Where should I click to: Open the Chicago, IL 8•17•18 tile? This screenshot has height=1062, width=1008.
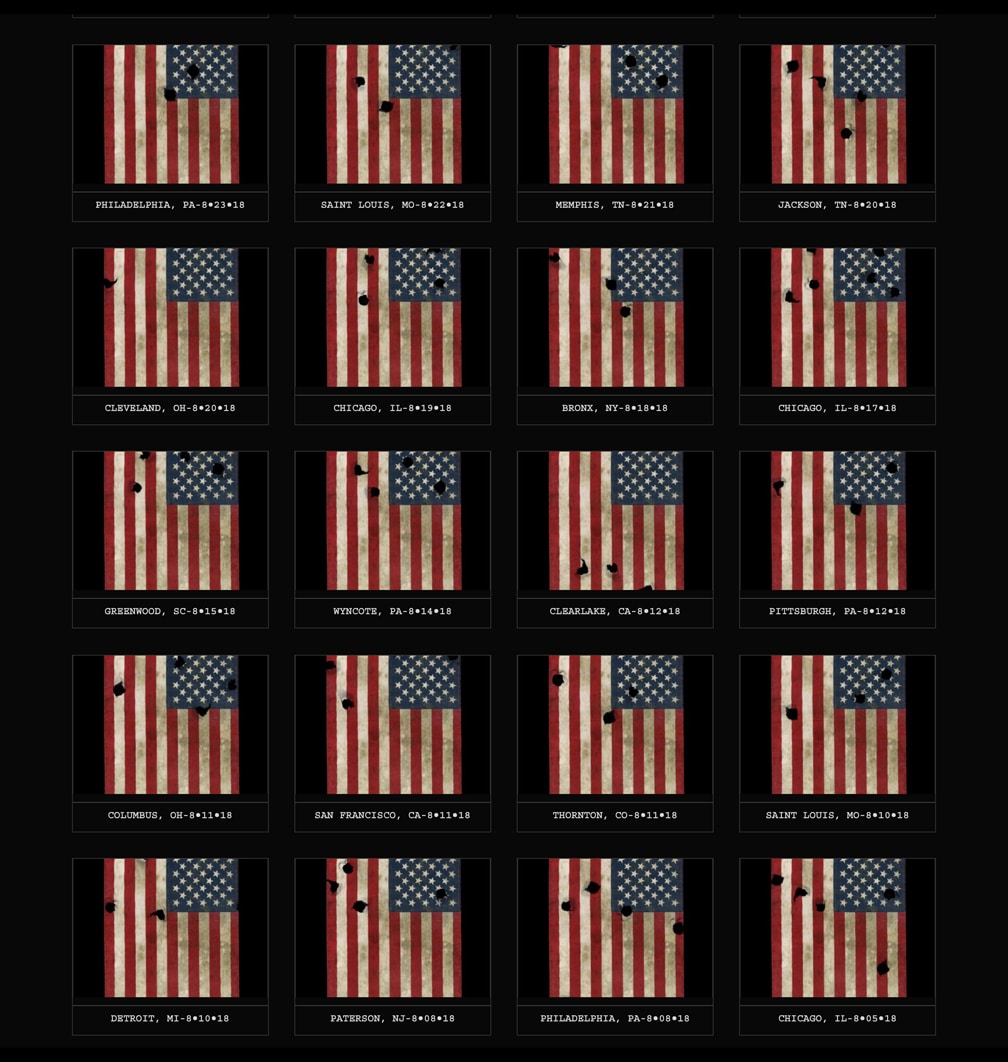[x=838, y=318]
